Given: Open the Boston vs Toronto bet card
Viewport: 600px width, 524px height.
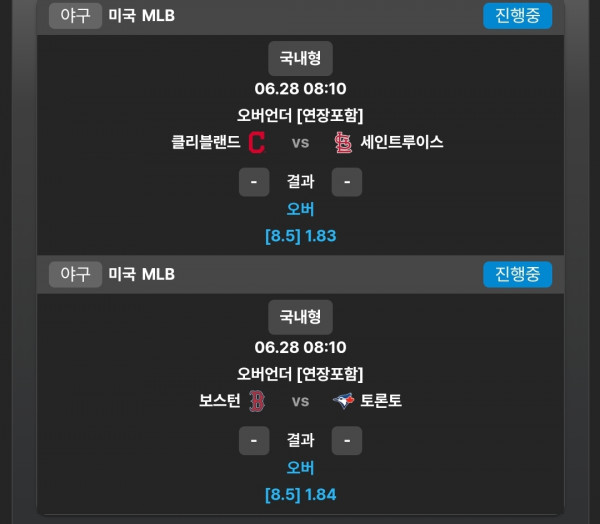Looking at the screenshot, I should 300,401.
